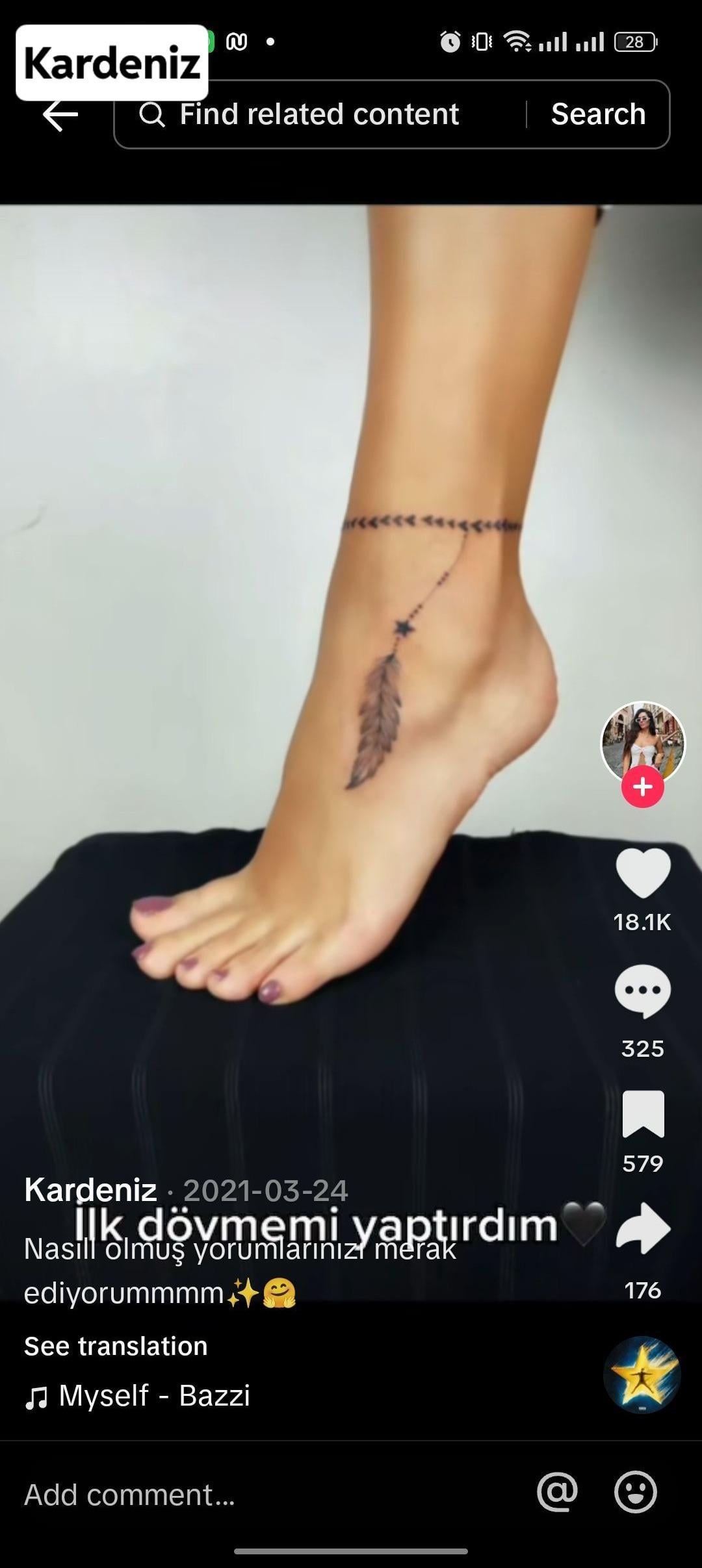The height and width of the screenshot is (1568, 702).
Task: Like this video with the heart
Action: tap(642, 874)
